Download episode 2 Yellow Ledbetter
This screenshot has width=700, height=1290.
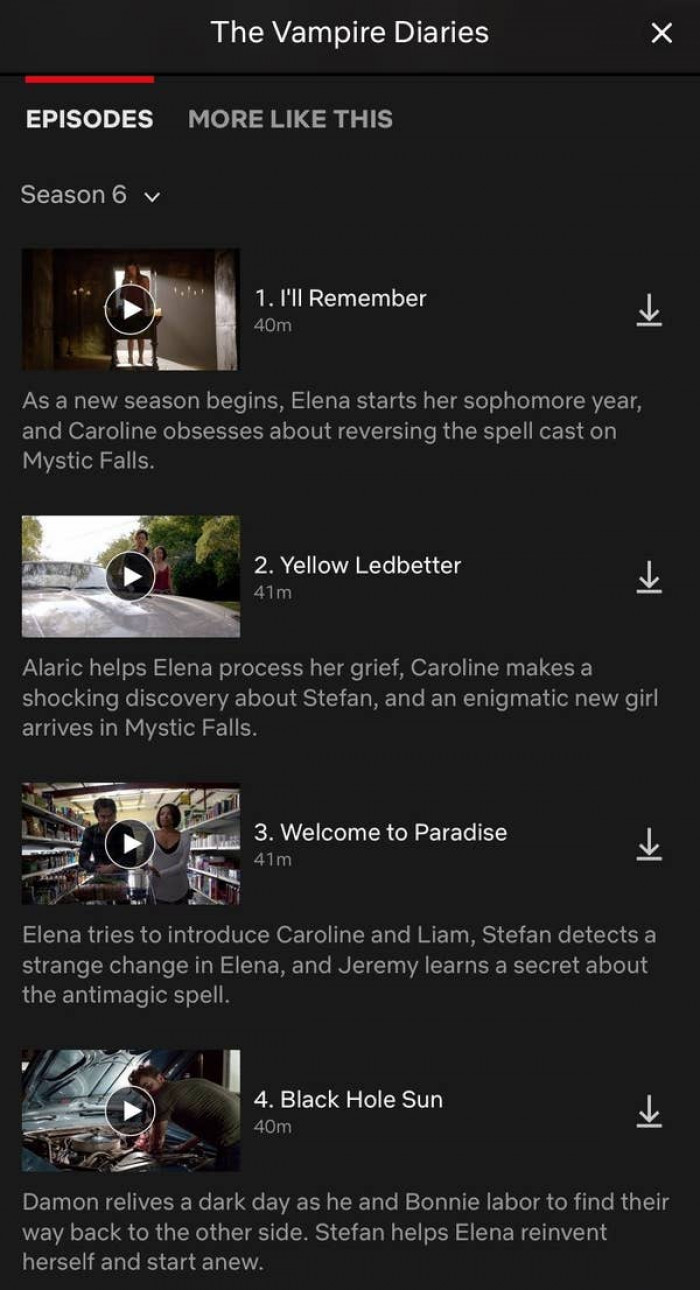click(649, 577)
